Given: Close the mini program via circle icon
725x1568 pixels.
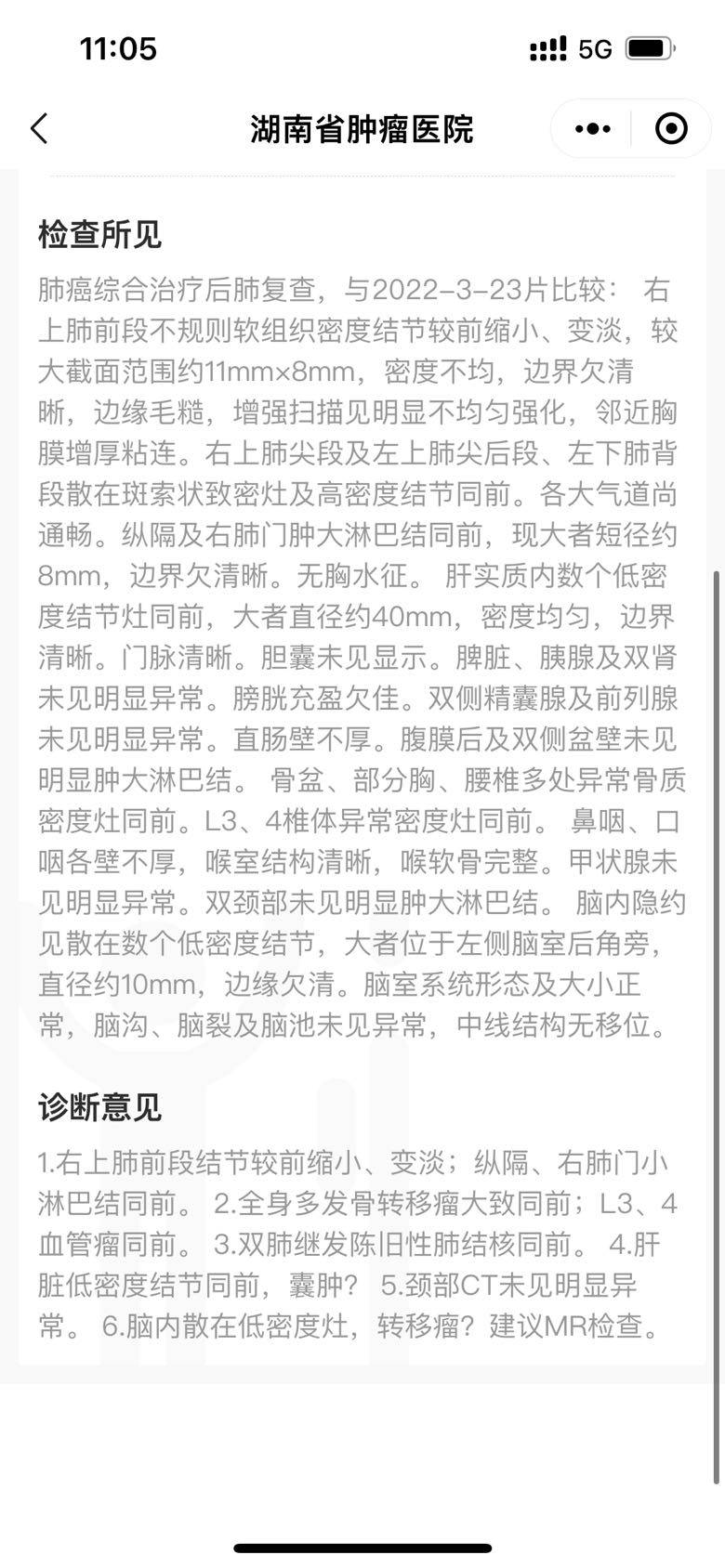Looking at the screenshot, I should click(x=671, y=128).
